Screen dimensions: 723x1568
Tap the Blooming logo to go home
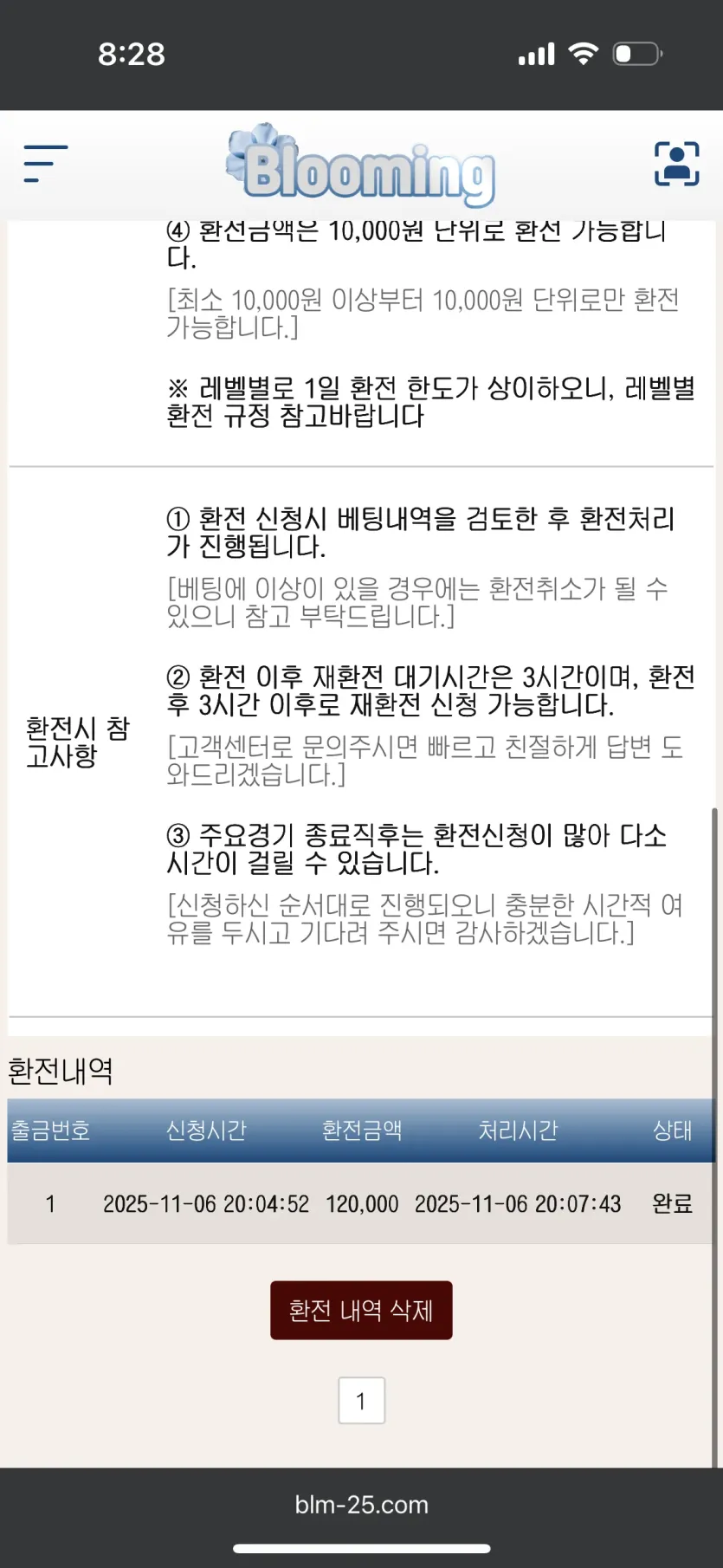pos(361,165)
